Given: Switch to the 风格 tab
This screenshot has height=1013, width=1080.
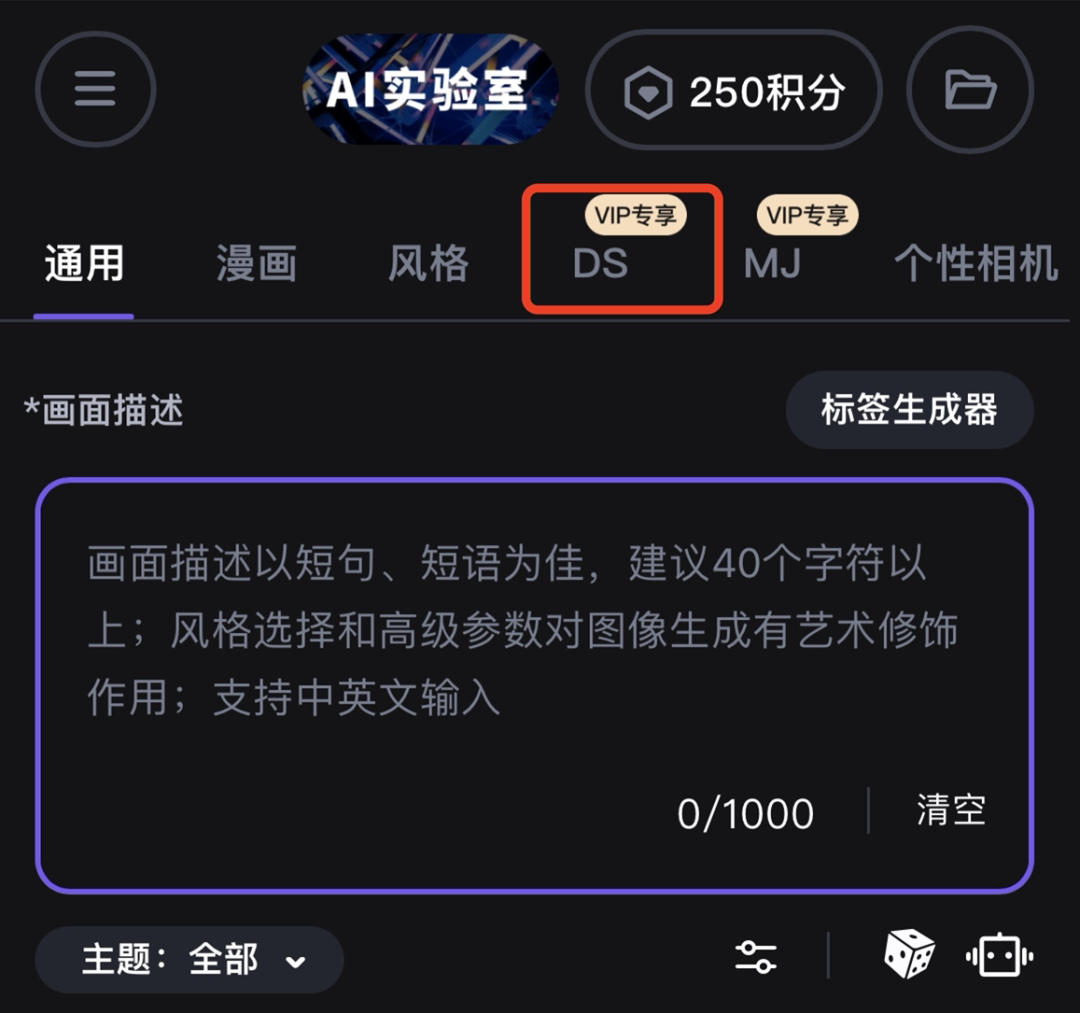Looking at the screenshot, I should point(428,264).
